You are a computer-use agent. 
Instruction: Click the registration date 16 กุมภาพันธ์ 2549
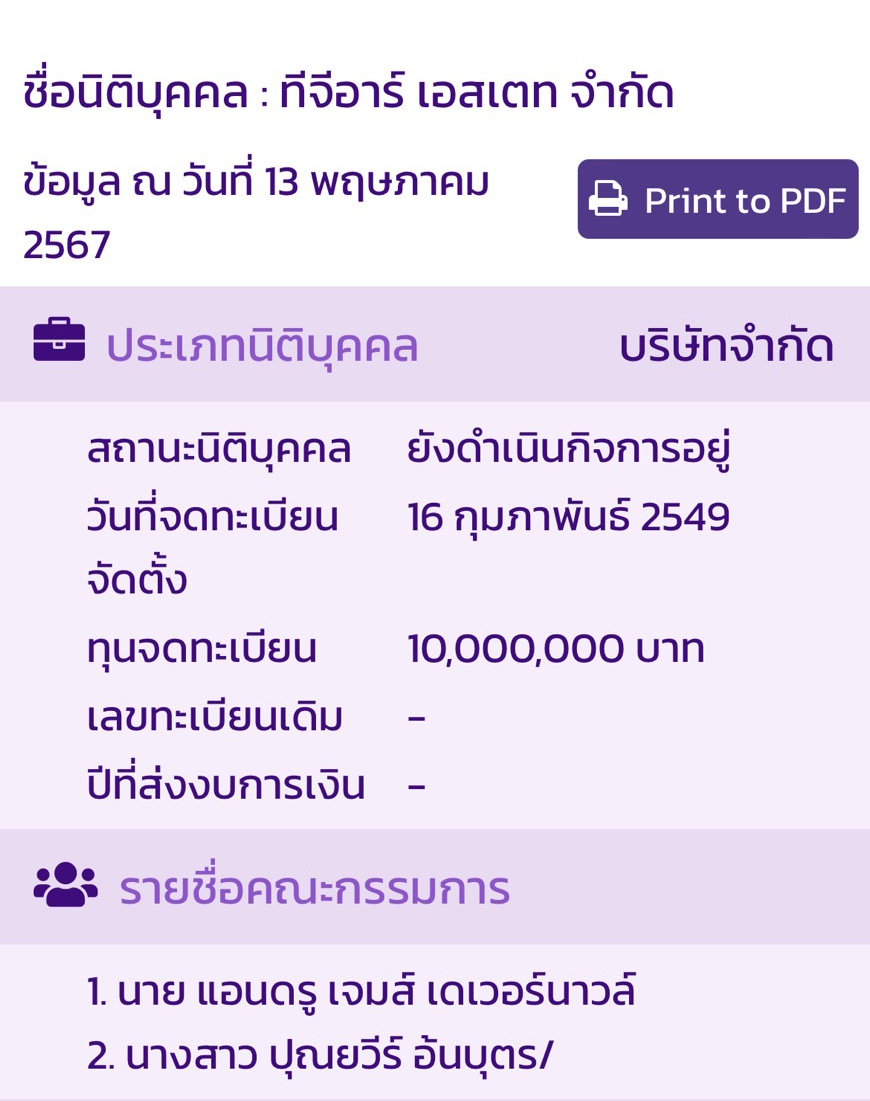(x=568, y=516)
